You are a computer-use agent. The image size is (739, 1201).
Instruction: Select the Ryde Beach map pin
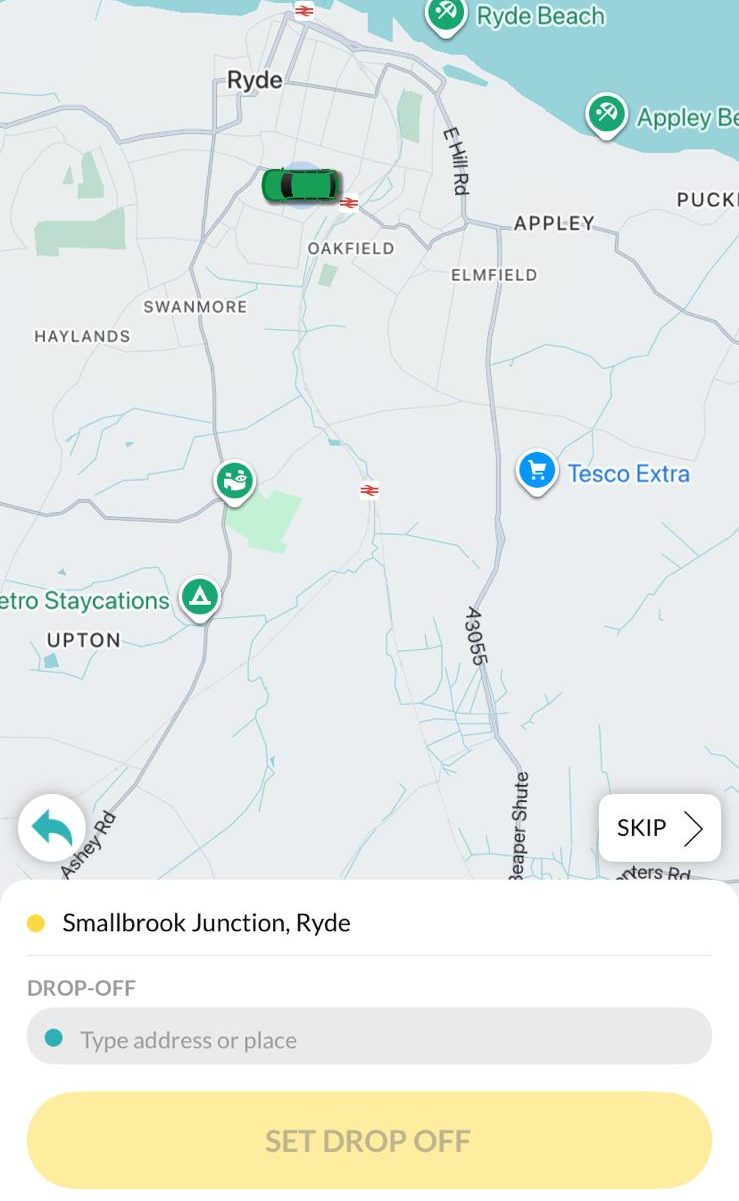click(x=445, y=14)
